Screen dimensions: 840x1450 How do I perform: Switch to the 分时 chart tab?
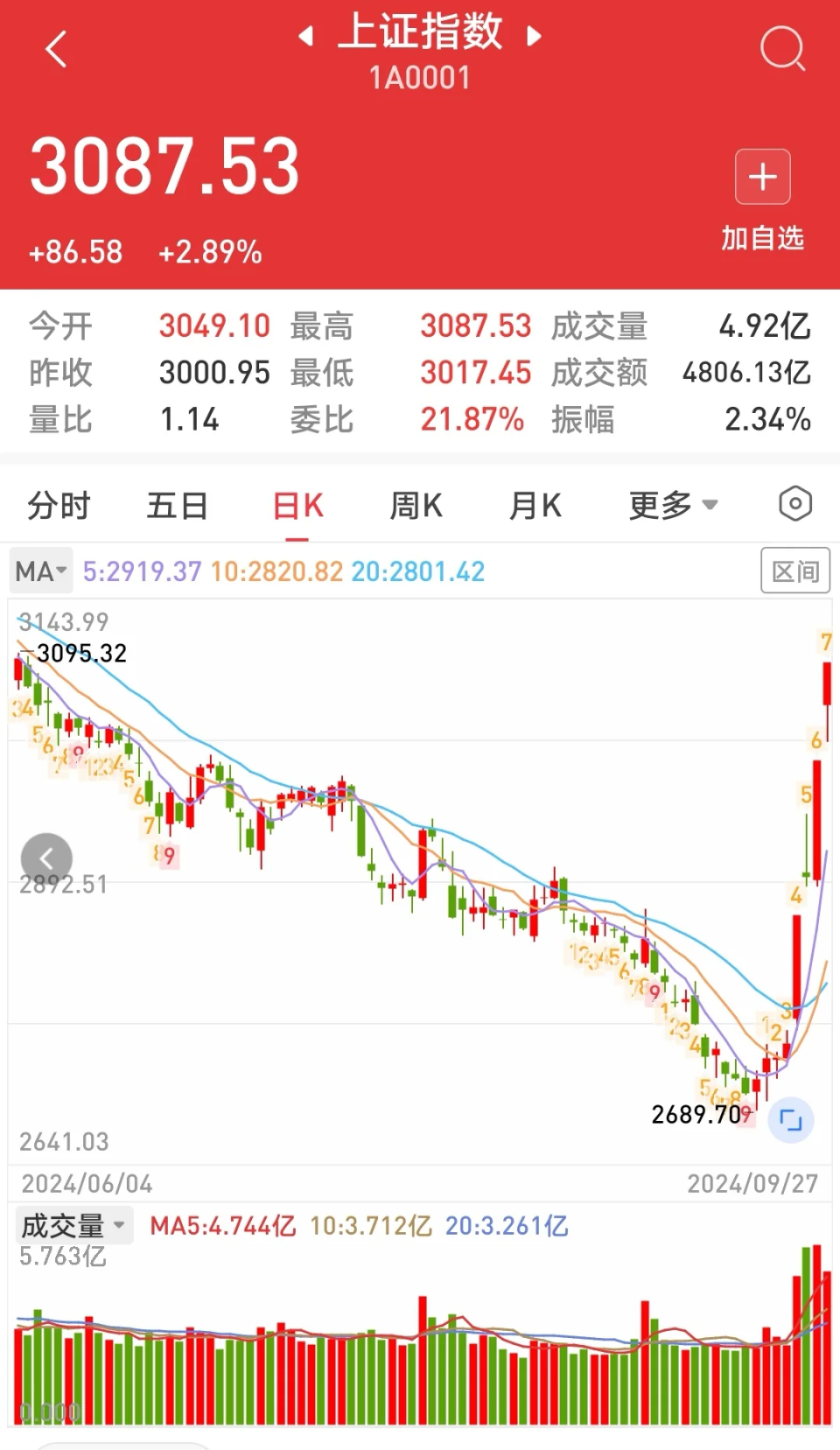point(59,506)
